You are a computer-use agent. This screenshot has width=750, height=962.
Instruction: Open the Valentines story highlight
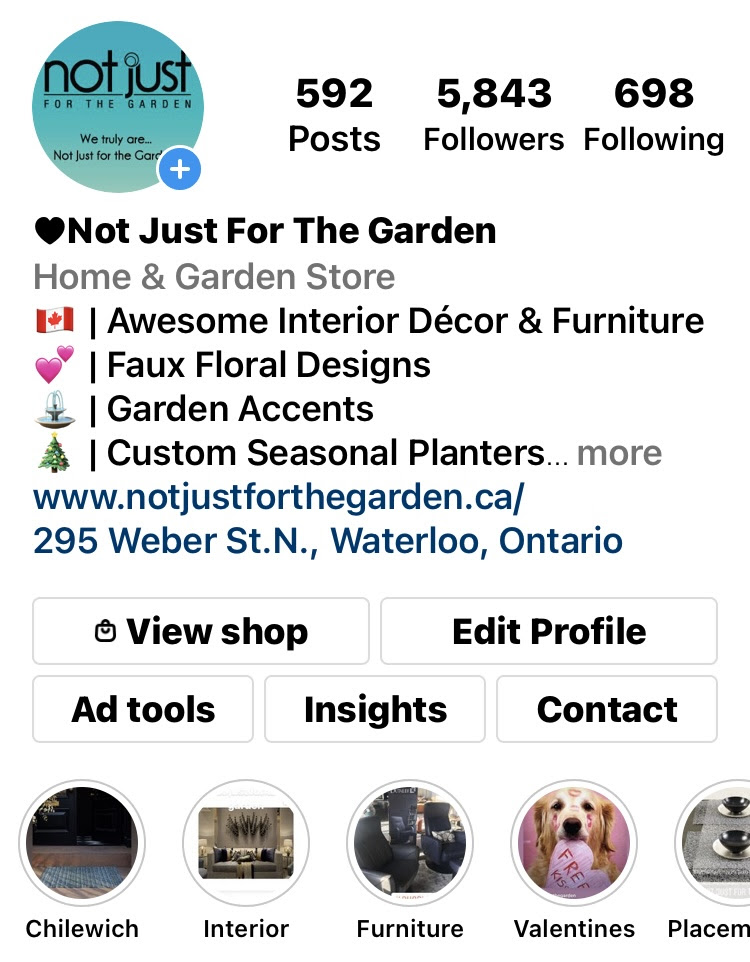click(x=574, y=843)
